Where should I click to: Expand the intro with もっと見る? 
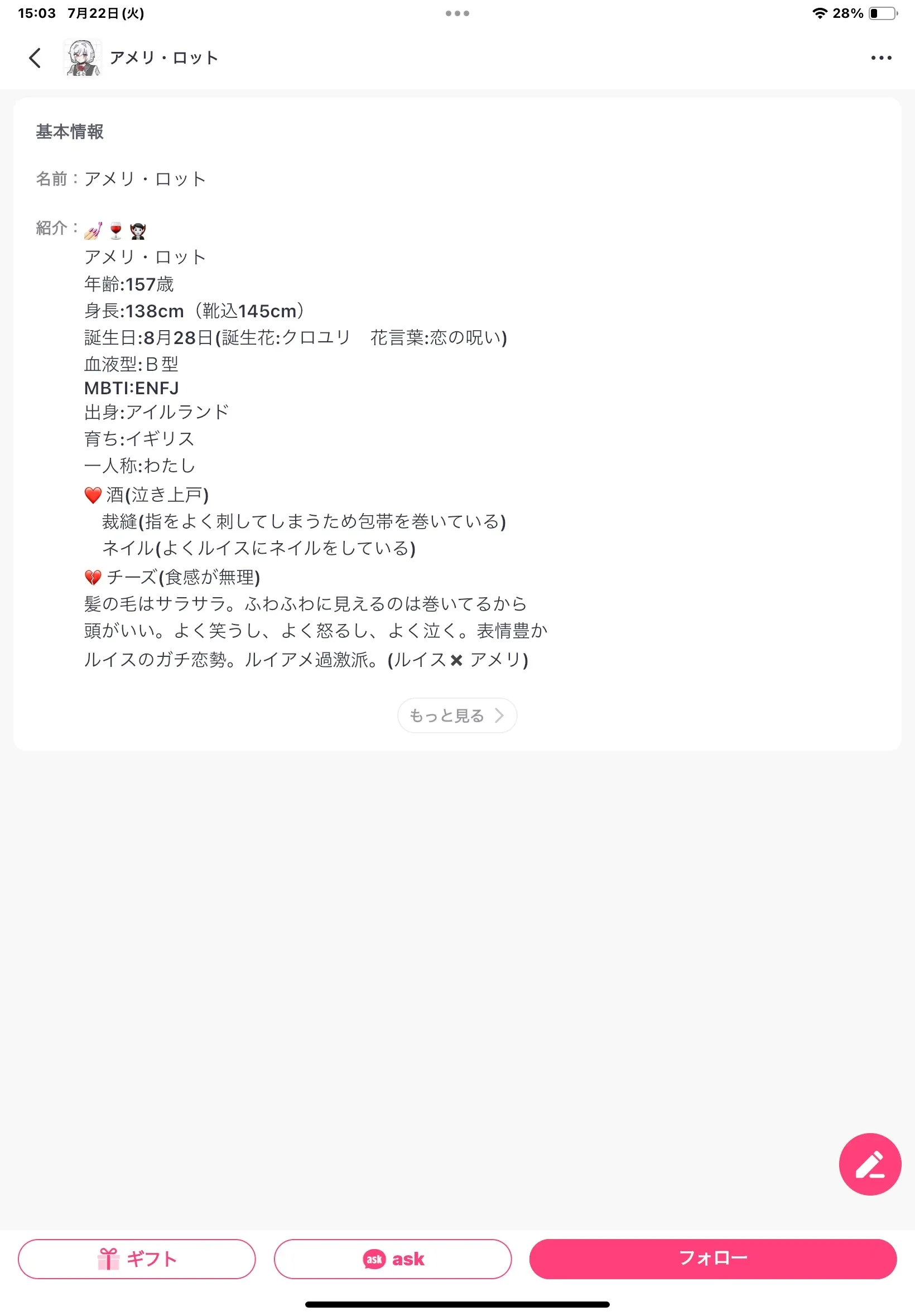pyautogui.click(x=457, y=715)
